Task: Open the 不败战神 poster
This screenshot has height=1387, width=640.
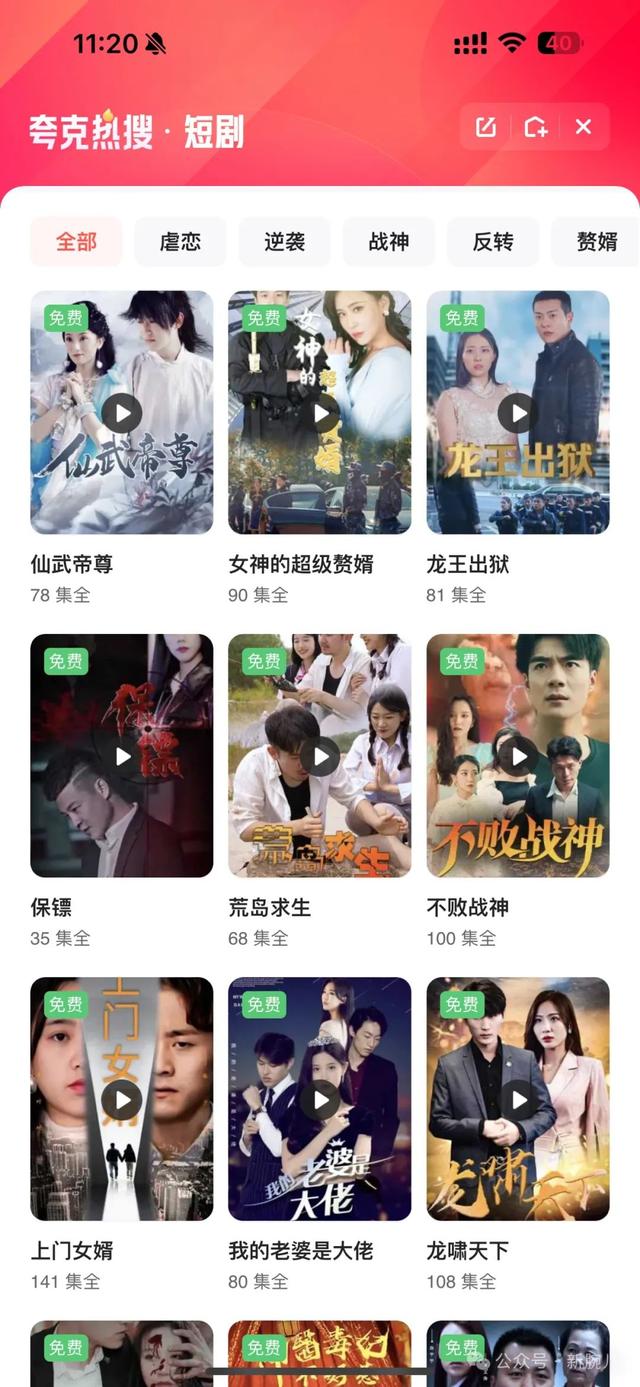Action: tap(518, 756)
